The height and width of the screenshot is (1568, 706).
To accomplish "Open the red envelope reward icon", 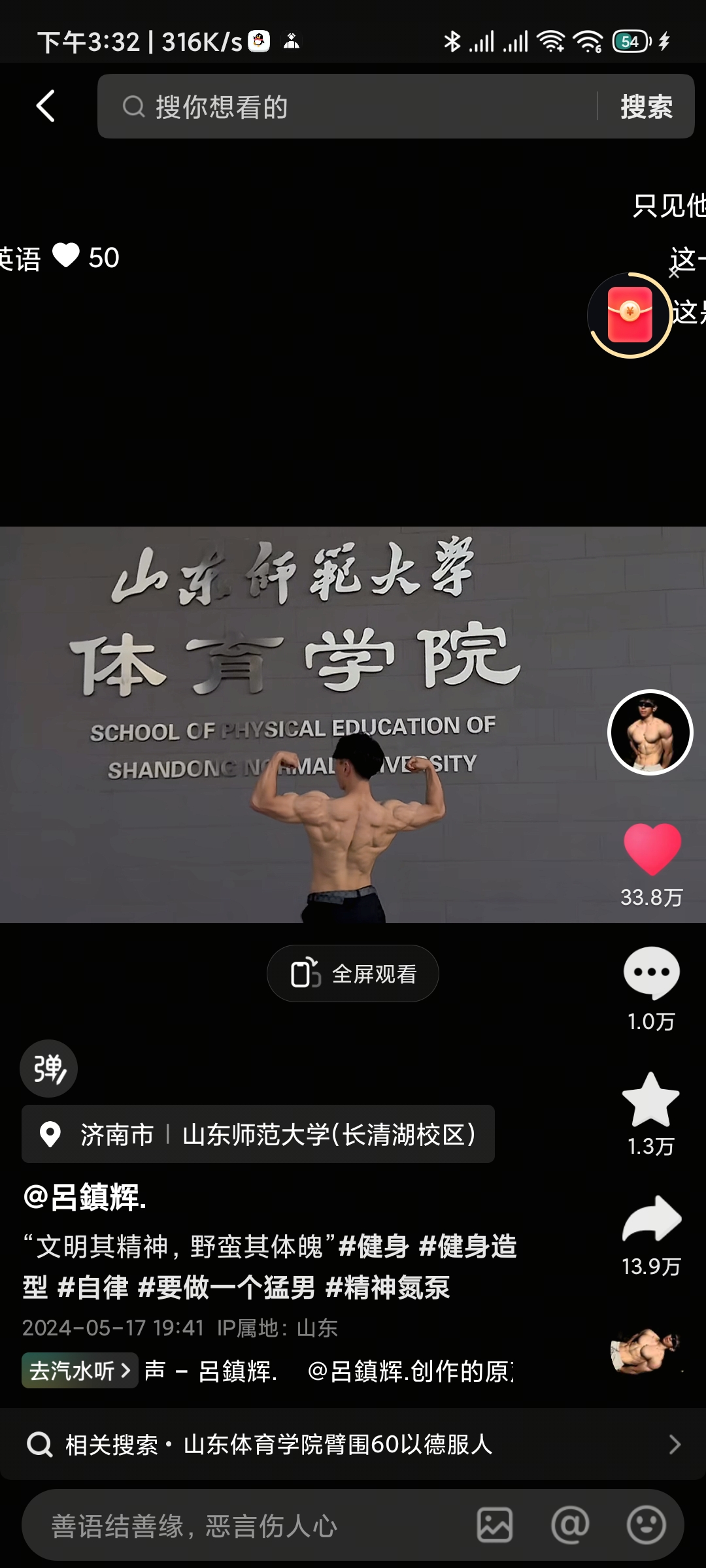I will [630, 315].
